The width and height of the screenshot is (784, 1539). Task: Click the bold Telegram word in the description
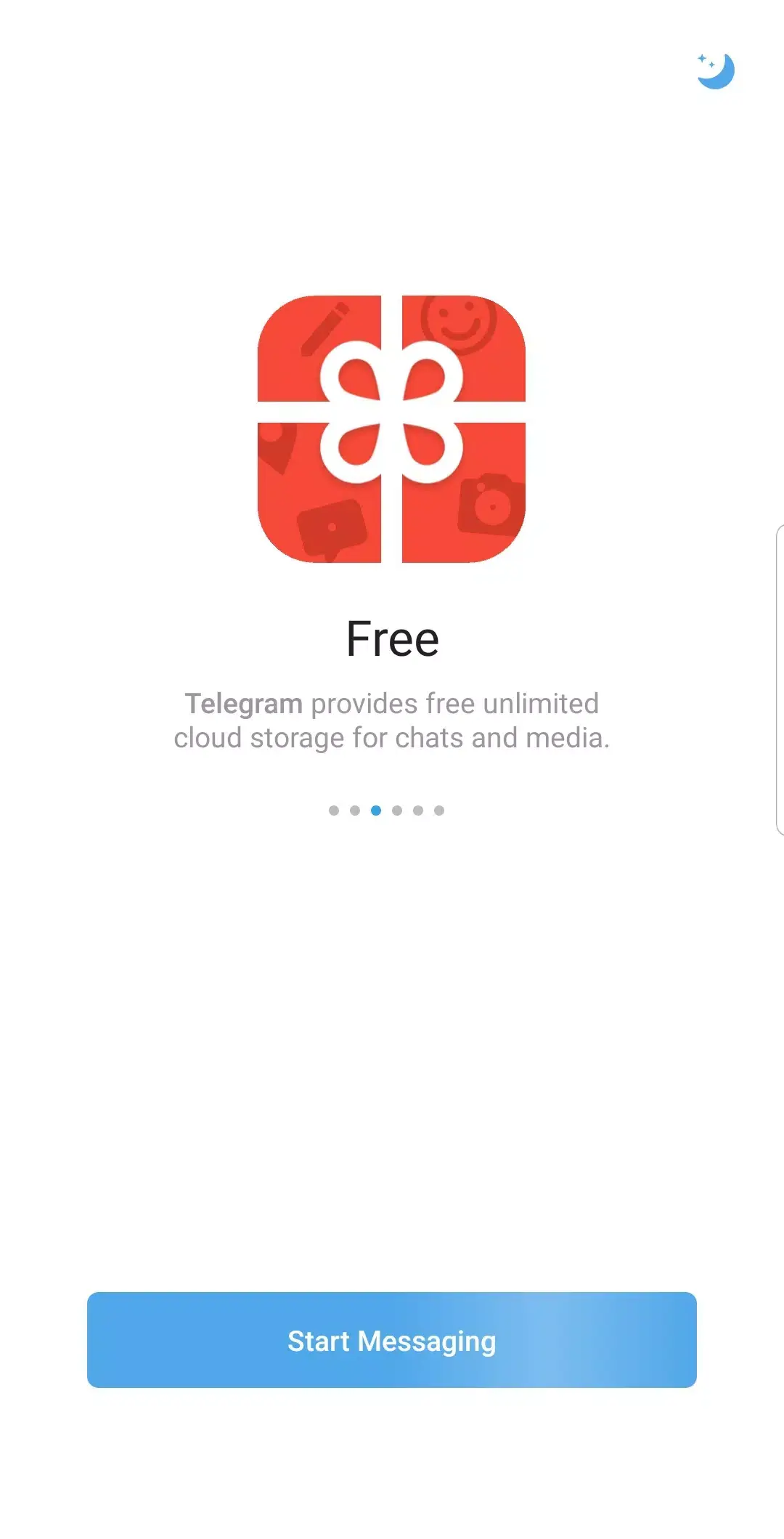click(245, 702)
